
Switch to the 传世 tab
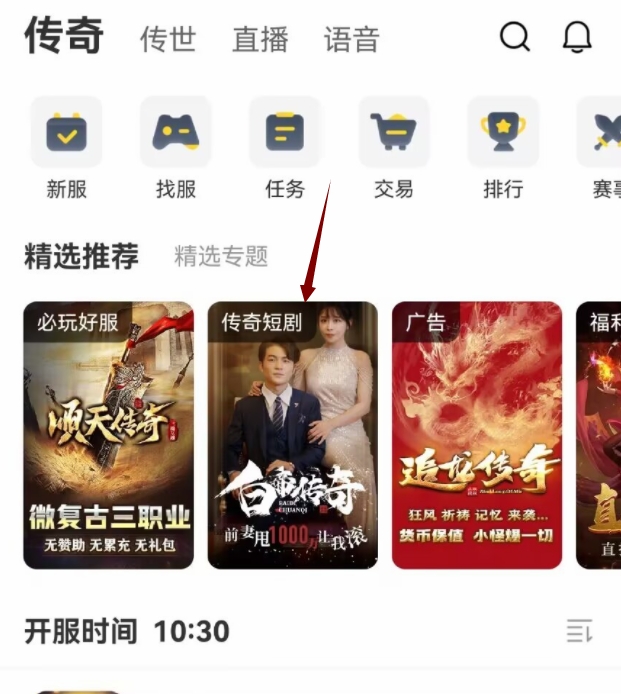168,40
